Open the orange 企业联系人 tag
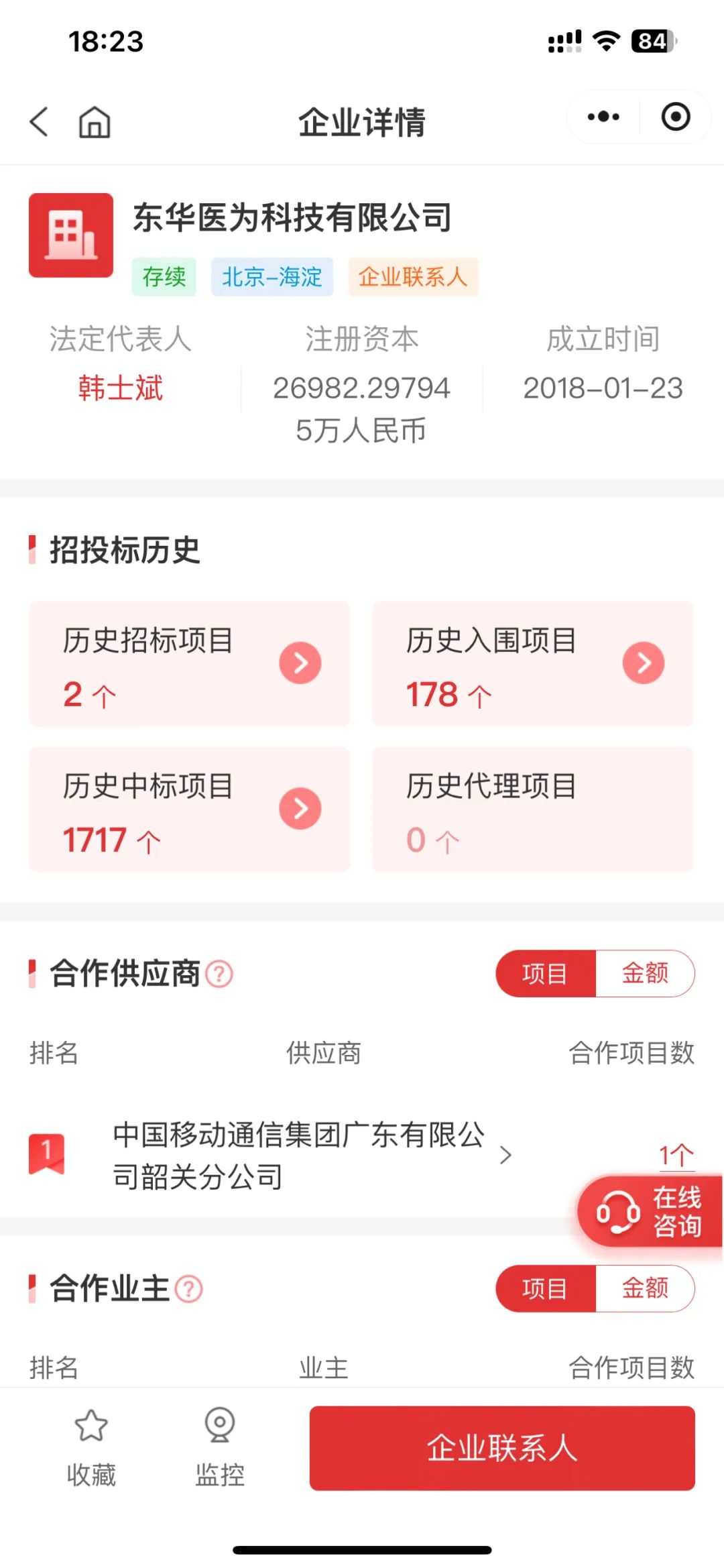Image resolution: width=724 pixels, height=1568 pixels. coord(413,276)
